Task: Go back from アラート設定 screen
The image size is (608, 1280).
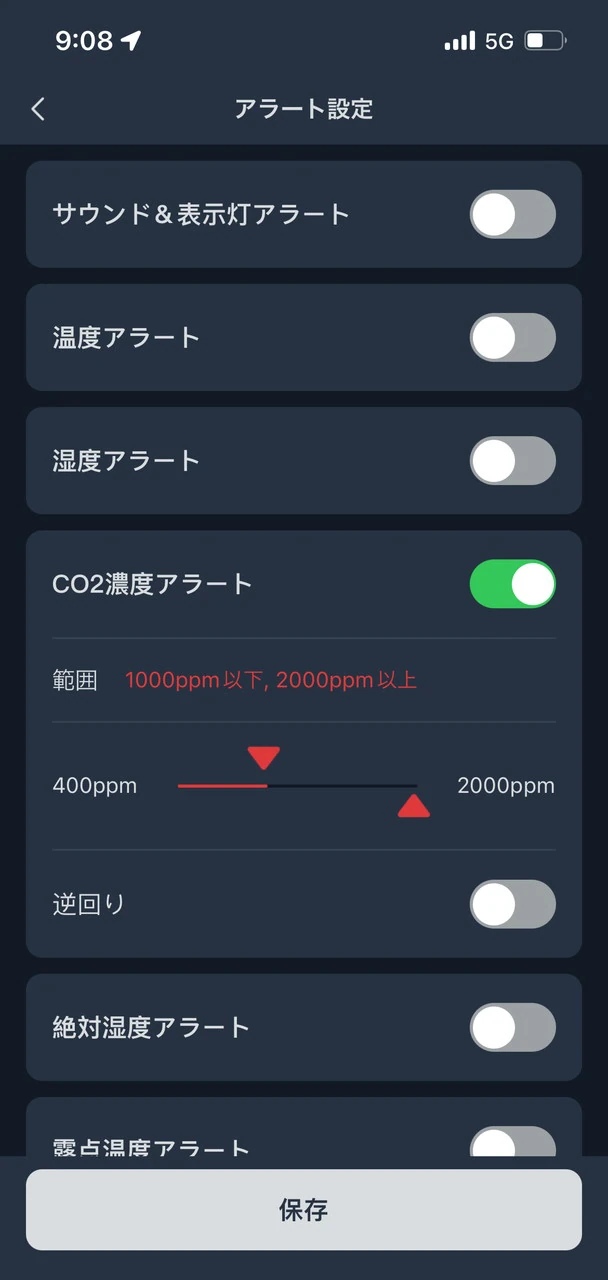Action: pyautogui.click(x=38, y=109)
